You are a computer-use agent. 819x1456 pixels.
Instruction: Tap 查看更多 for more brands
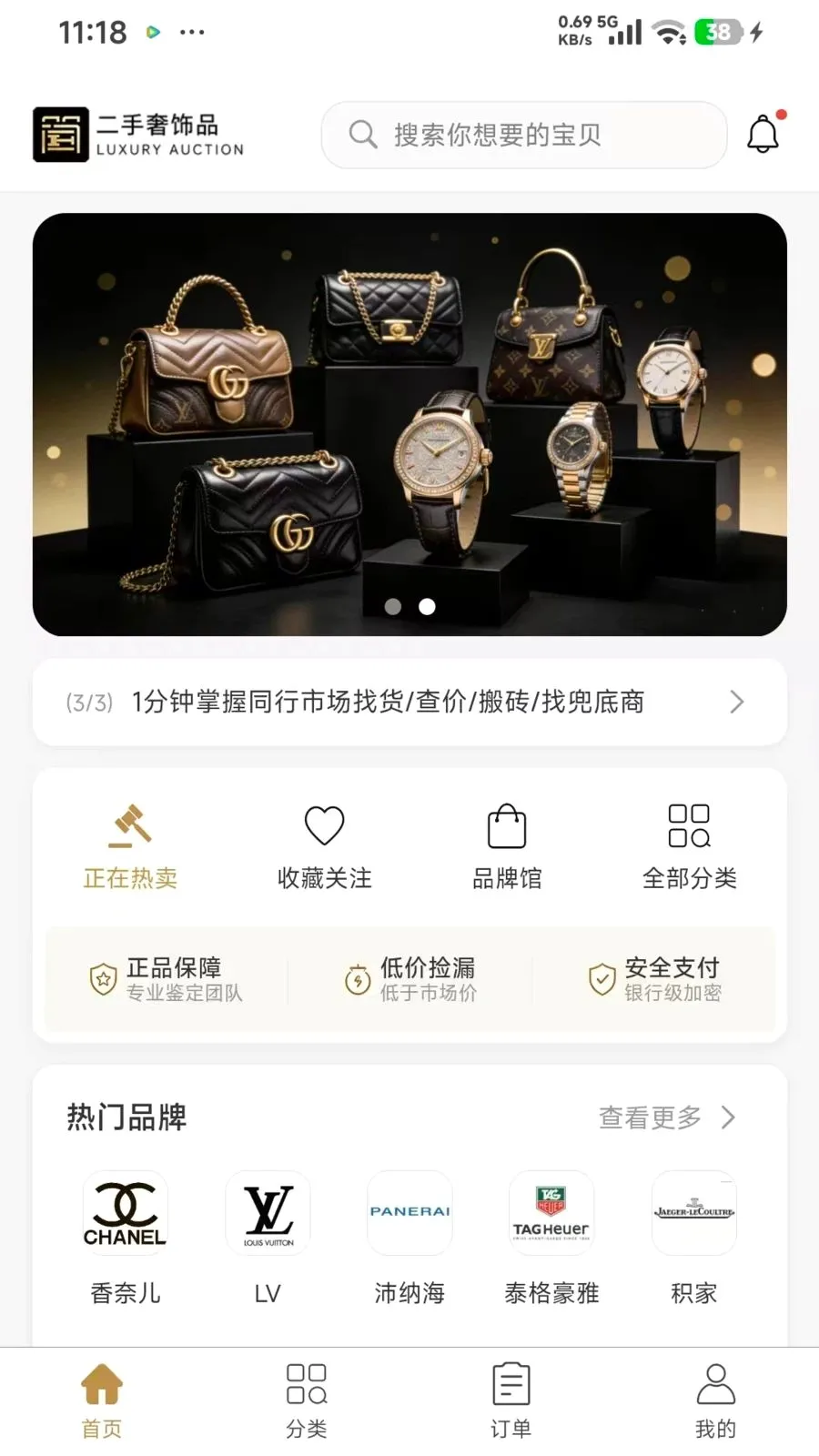pyautogui.click(x=666, y=1117)
